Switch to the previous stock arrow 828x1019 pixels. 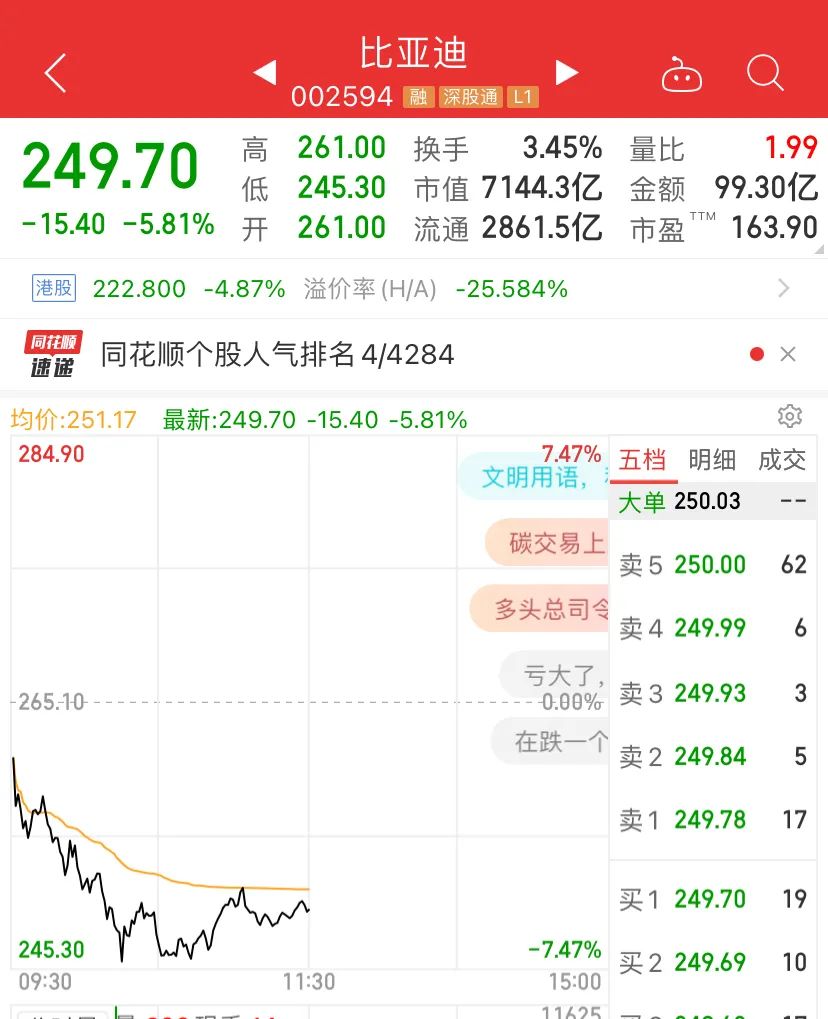264,72
